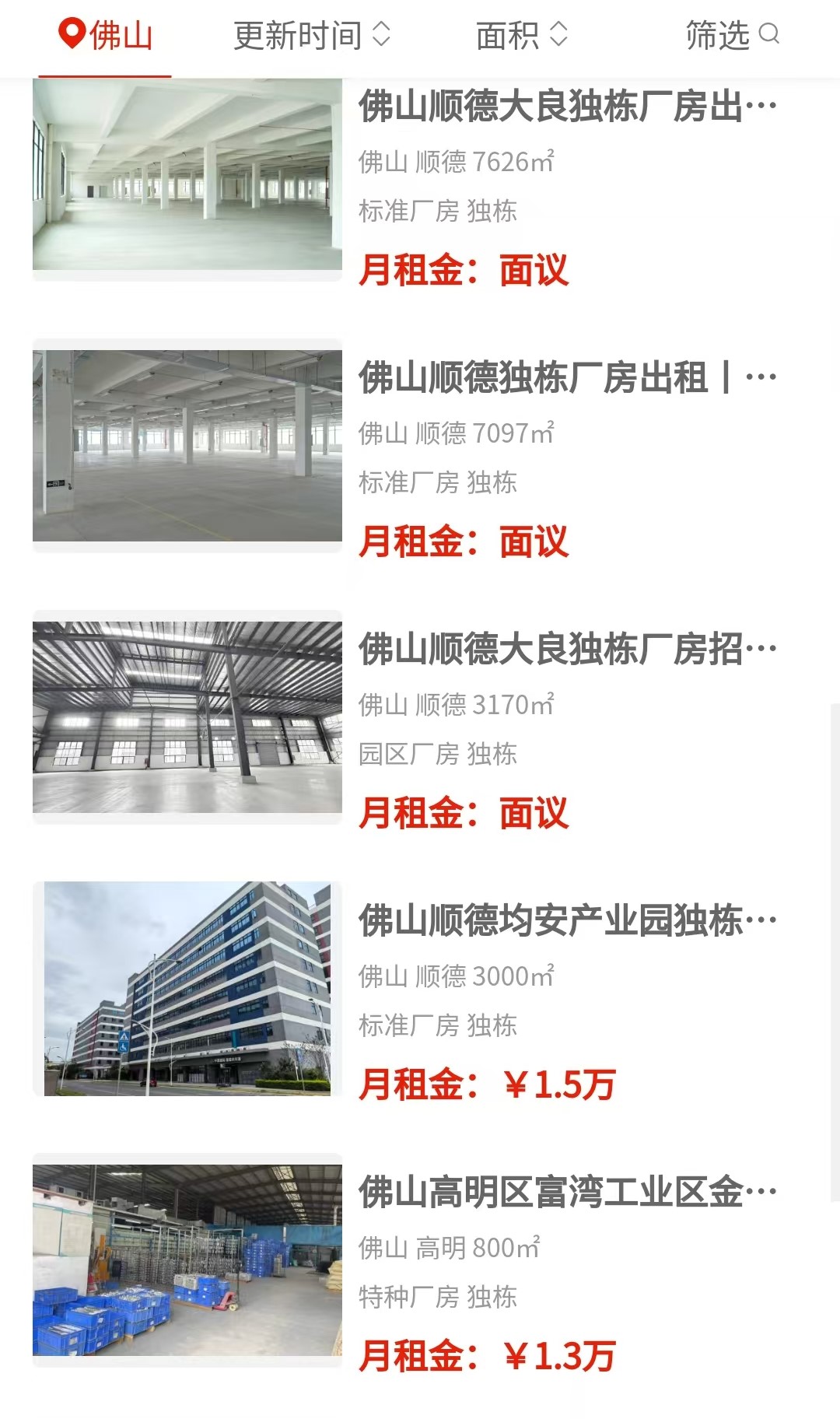
Task: Open the 3170㎡ 园区厂房 listing in 顺德大良
Action: (x=566, y=650)
